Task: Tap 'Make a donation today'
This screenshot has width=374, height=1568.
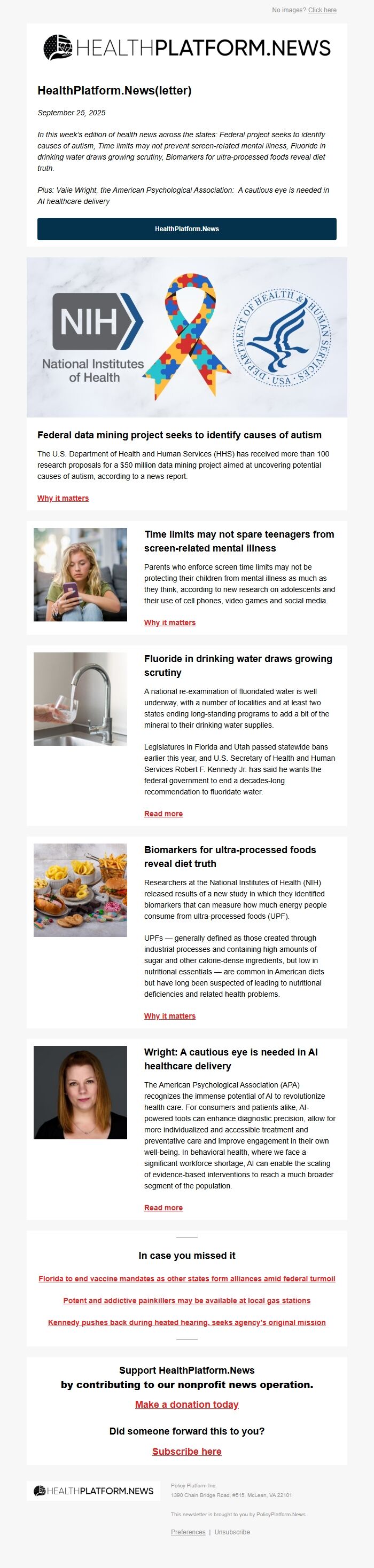Action: coord(187,1404)
